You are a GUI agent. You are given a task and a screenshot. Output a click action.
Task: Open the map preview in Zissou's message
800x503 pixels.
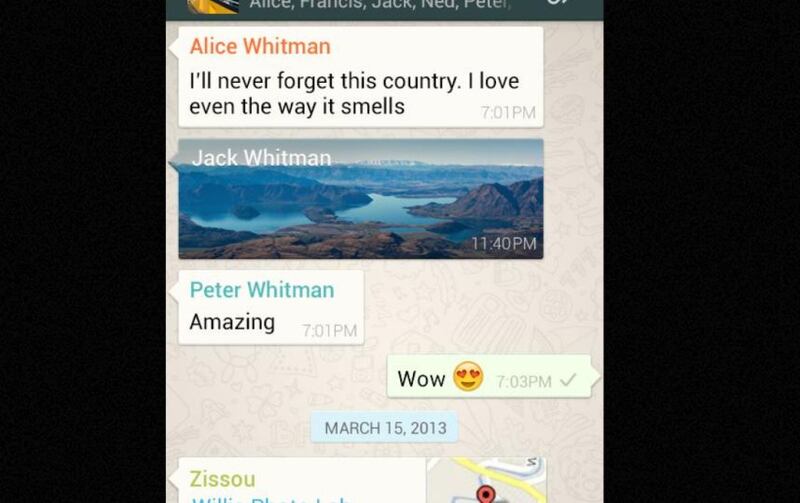486,483
